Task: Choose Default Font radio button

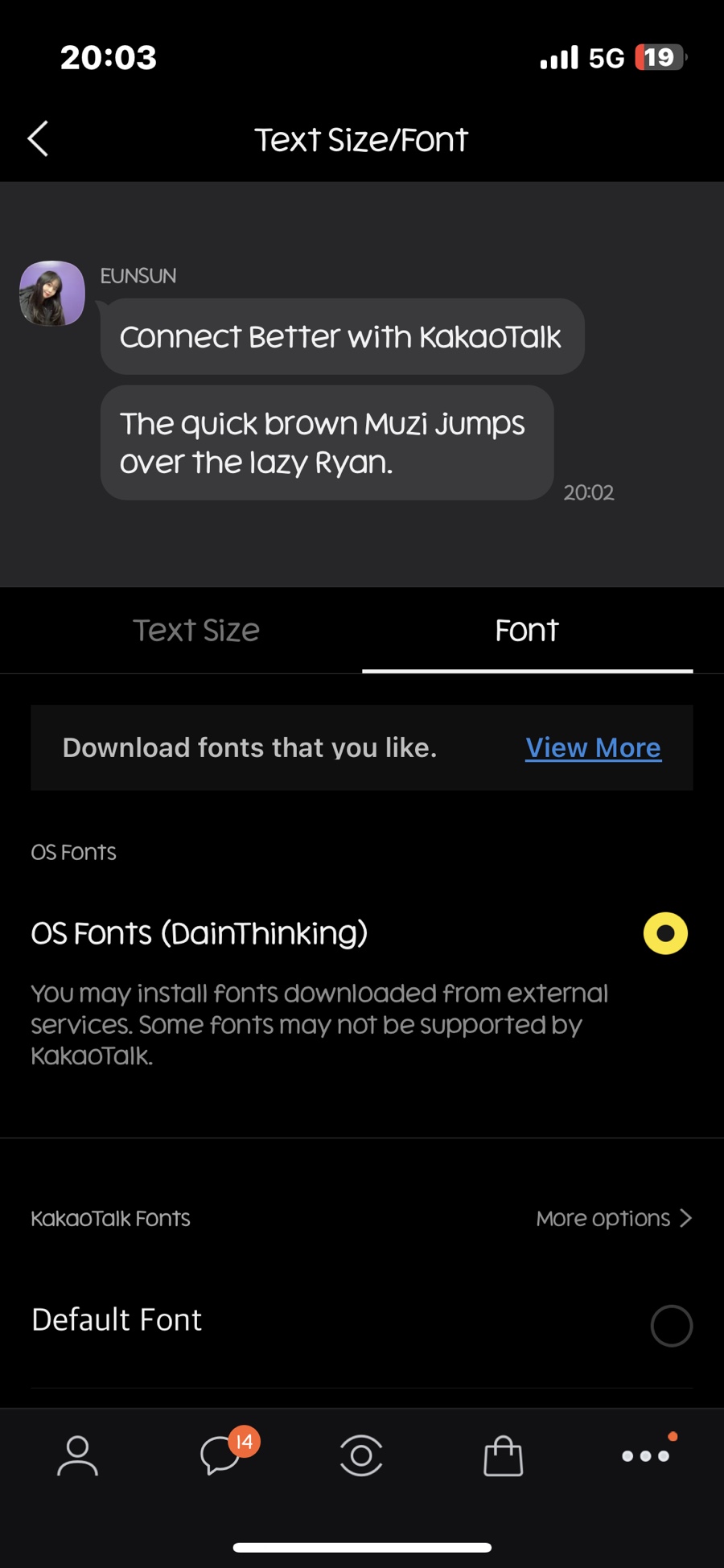Action: point(671,1325)
